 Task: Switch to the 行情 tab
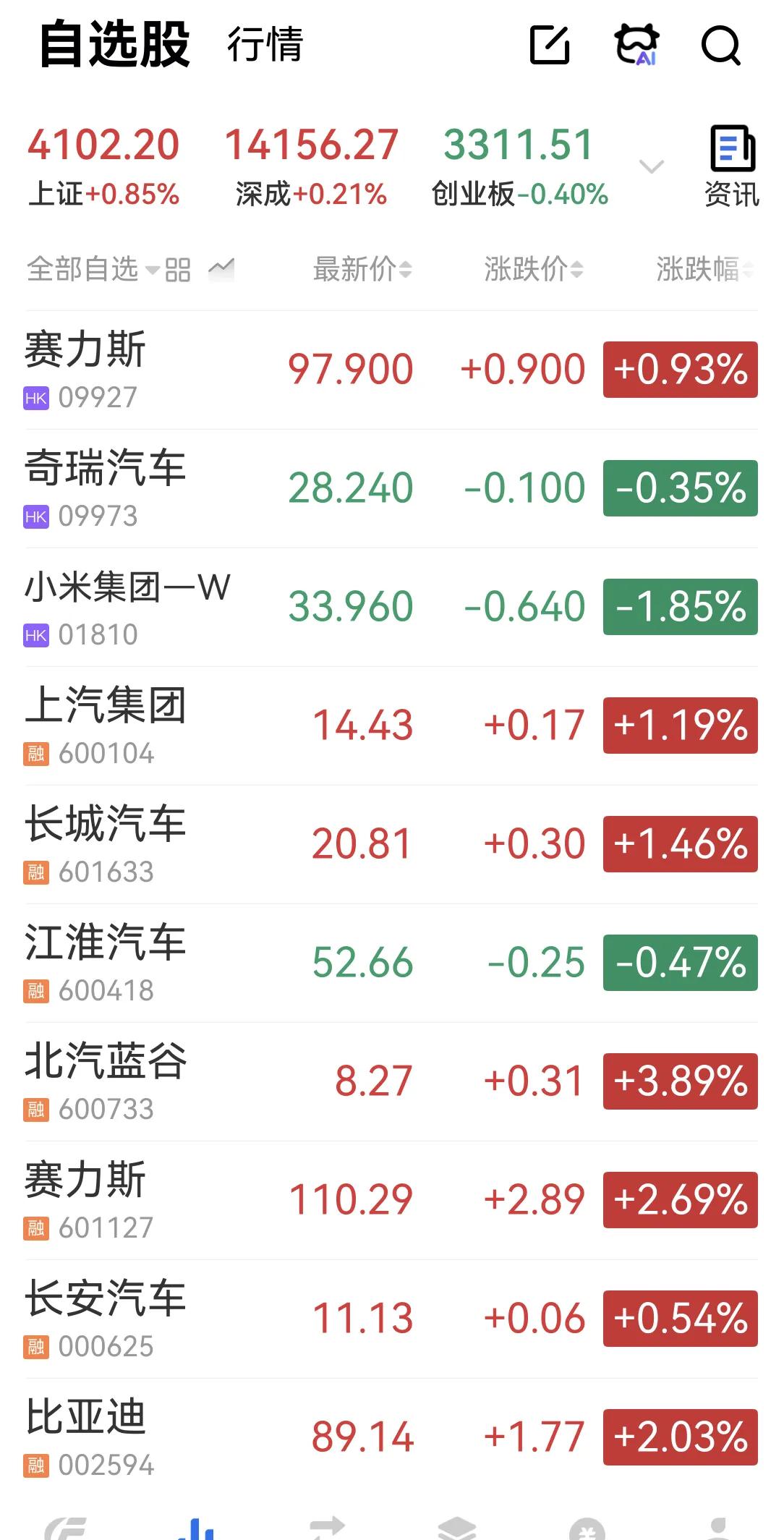coord(265,45)
